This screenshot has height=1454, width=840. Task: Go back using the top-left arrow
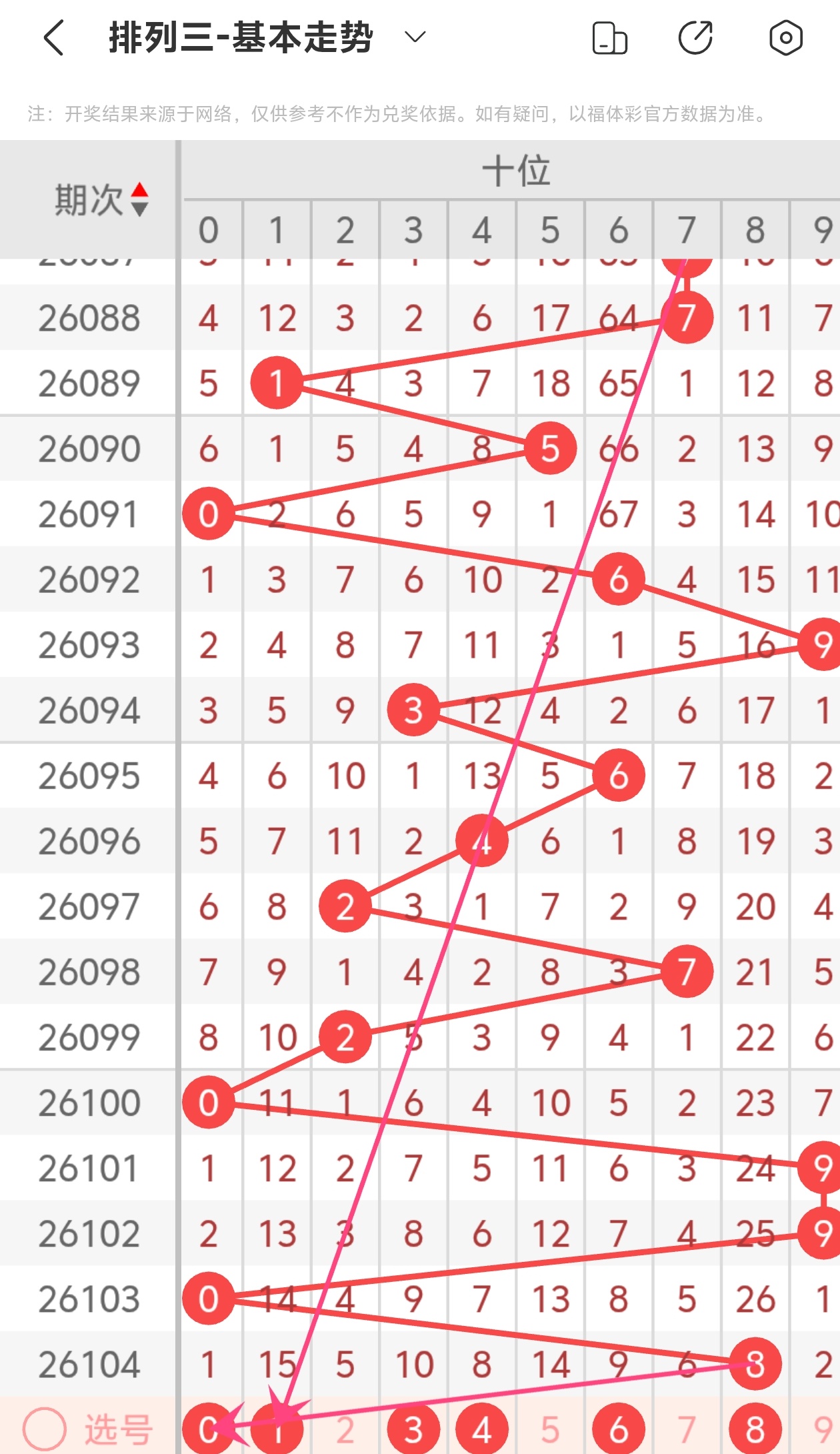click(x=54, y=37)
